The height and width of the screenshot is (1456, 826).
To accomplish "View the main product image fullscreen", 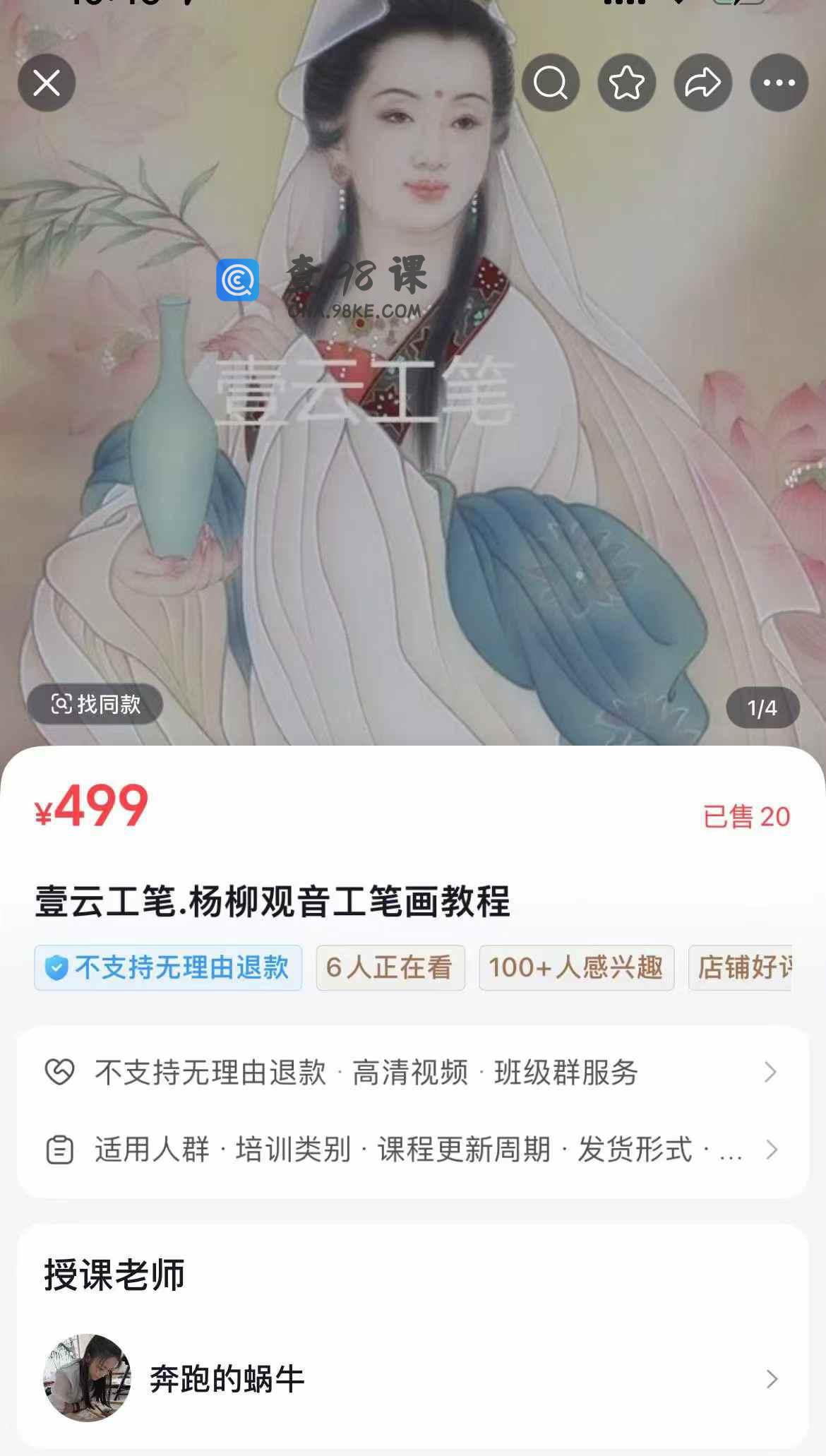I will pyautogui.click(x=412, y=494).
